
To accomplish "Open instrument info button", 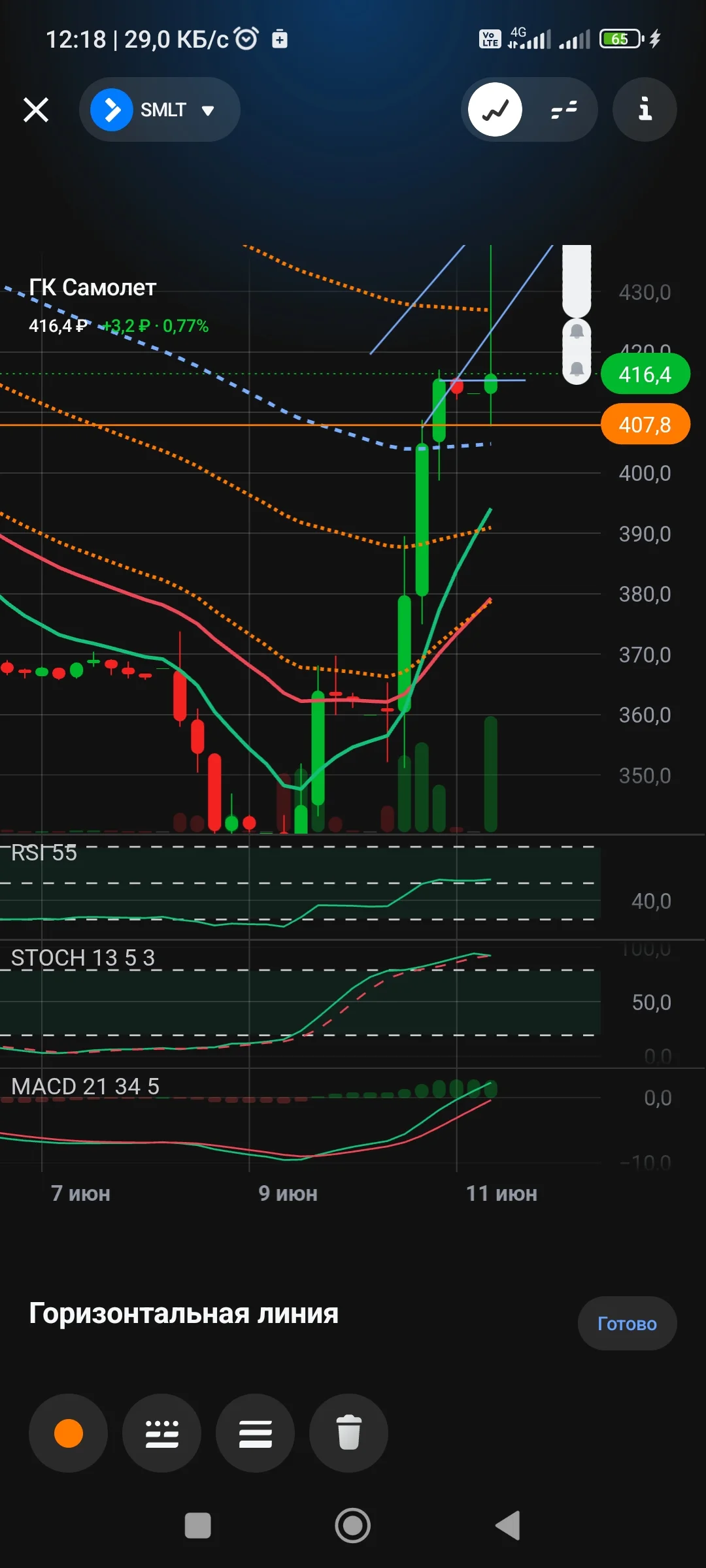I will pyautogui.click(x=645, y=110).
